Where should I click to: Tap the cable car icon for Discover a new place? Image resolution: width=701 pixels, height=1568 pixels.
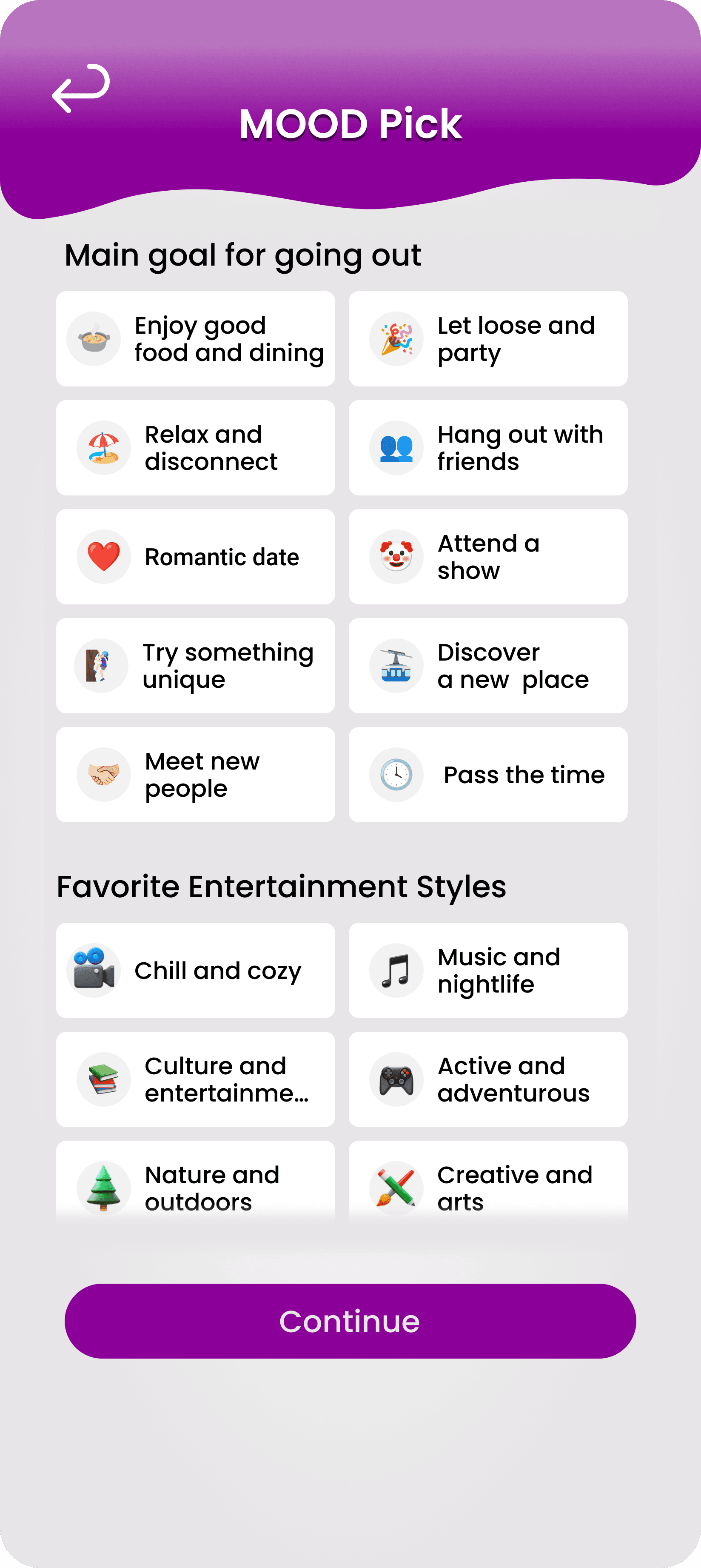point(396,665)
